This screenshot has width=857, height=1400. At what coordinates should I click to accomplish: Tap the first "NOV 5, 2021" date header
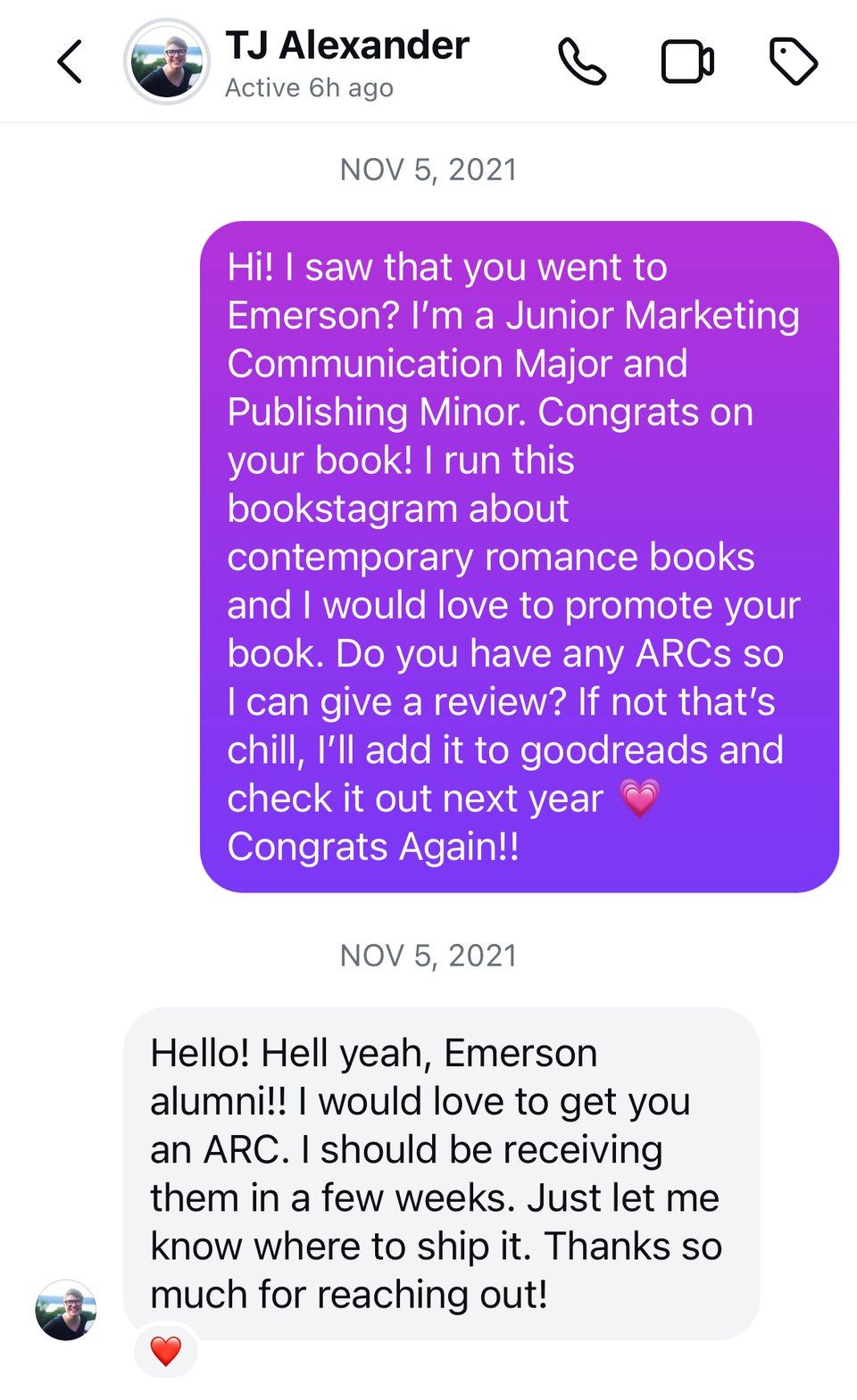click(428, 170)
